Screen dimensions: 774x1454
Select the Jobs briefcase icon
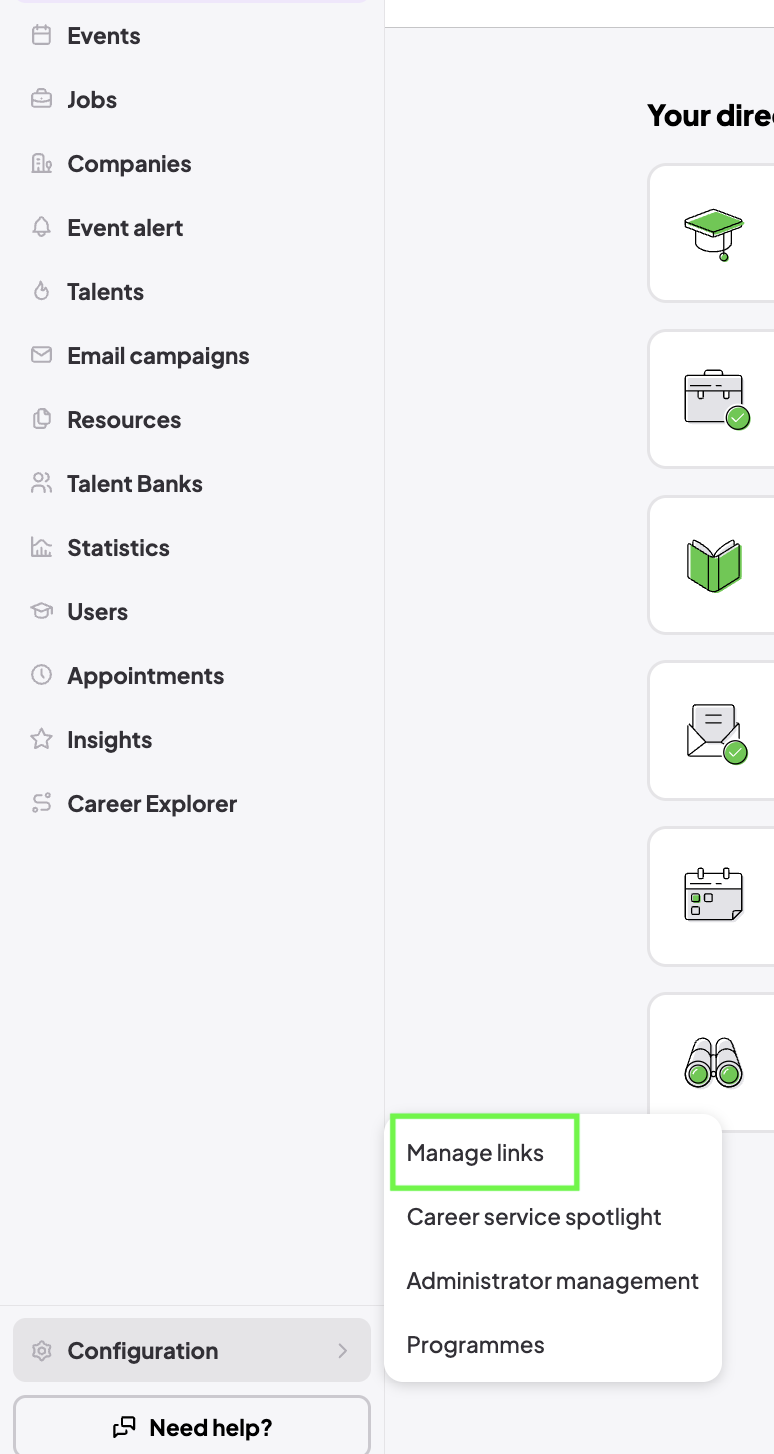click(40, 99)
